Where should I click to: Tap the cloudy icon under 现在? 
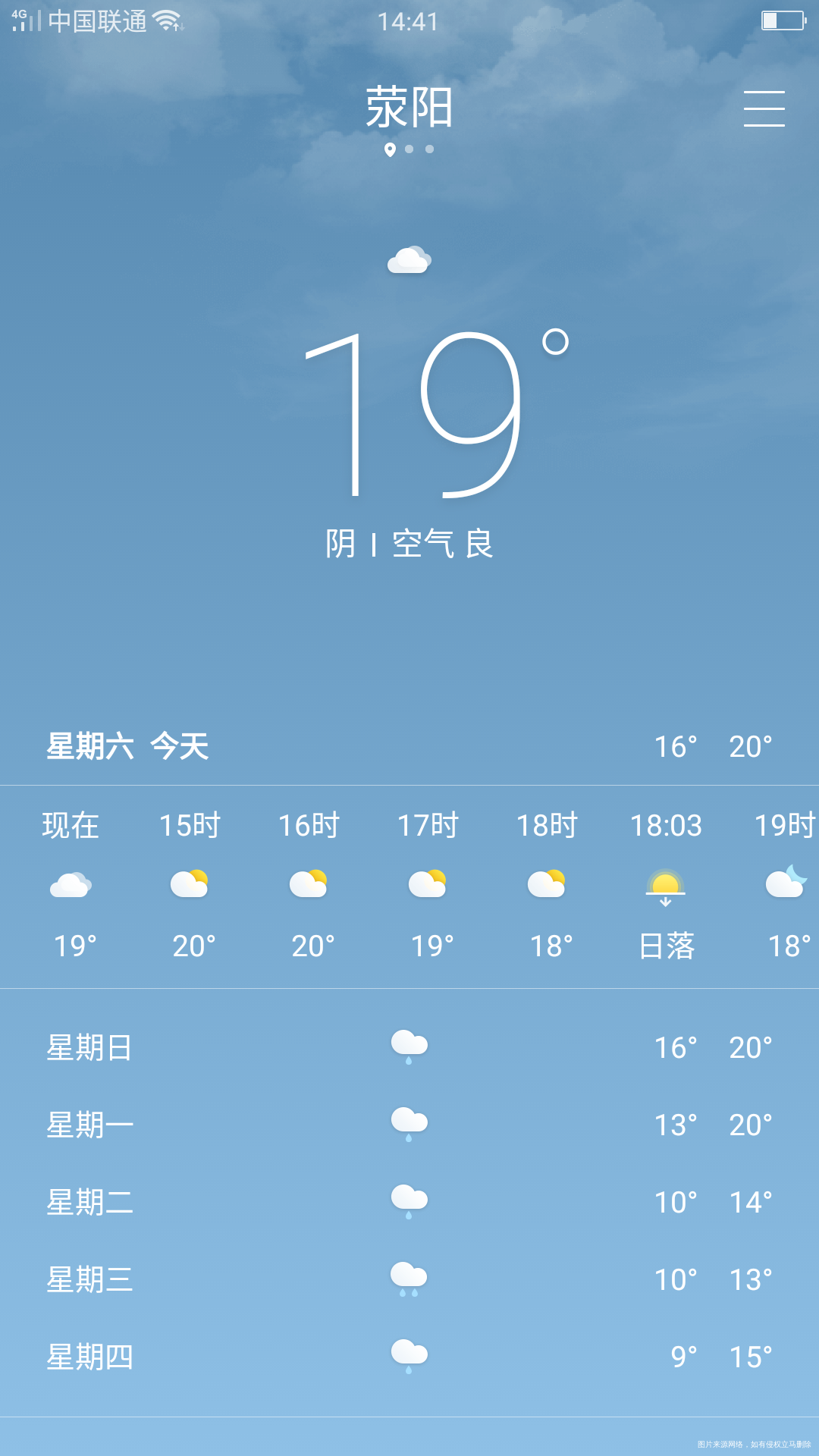[71, 883]
